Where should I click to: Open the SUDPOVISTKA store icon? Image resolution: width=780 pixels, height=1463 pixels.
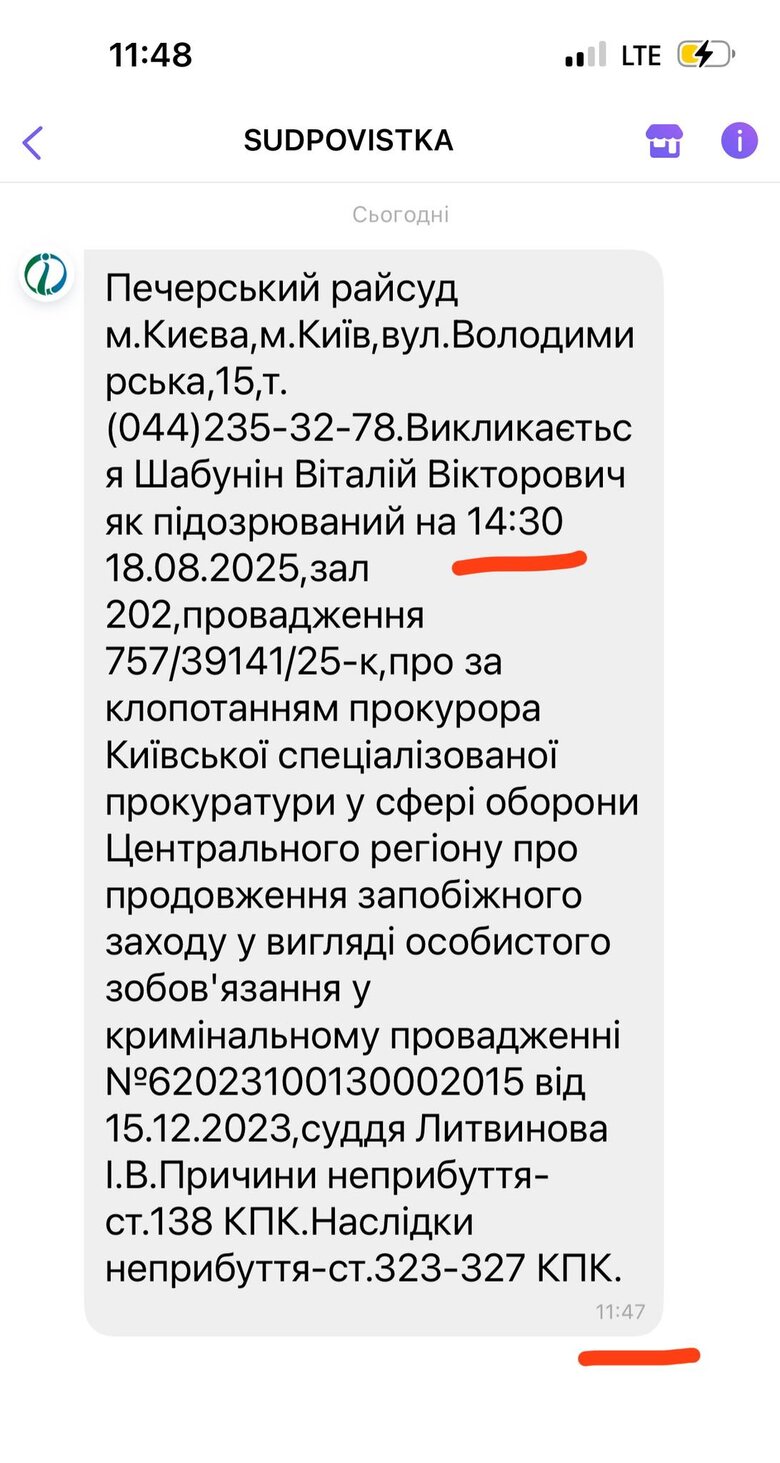tap(663, 141)
